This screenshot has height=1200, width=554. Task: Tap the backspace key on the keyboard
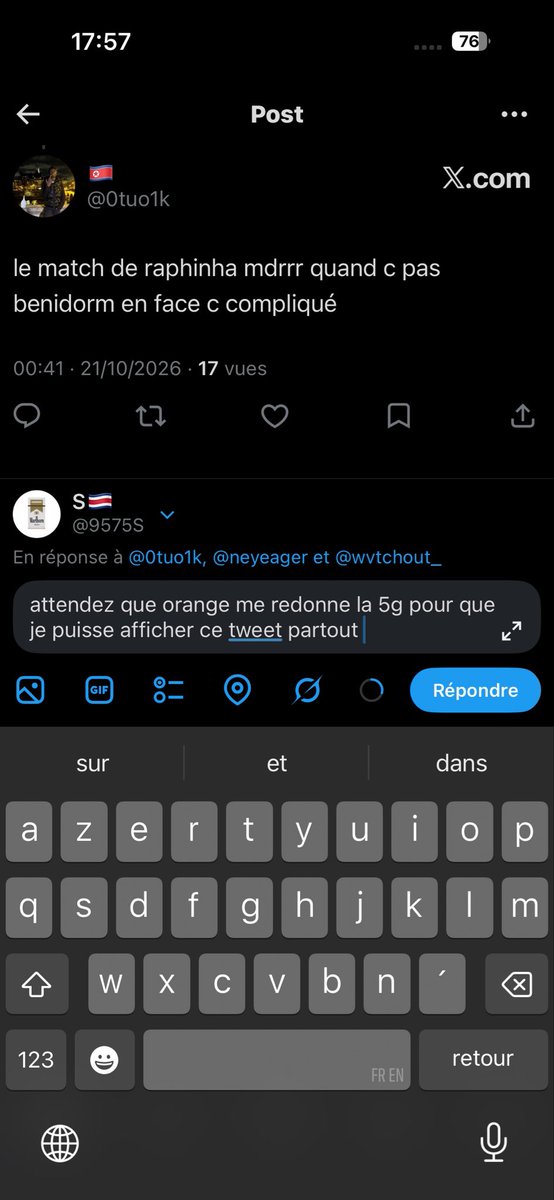click(516, 985)
